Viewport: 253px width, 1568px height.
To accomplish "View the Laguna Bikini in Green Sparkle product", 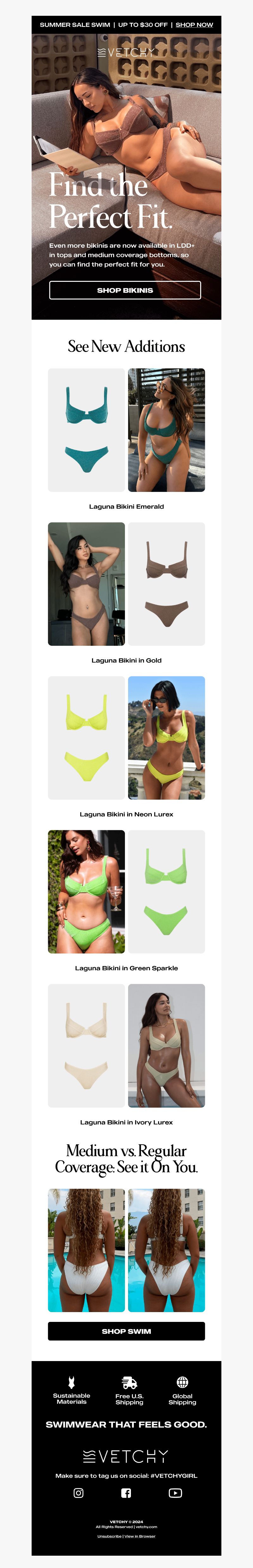I will (166, 892).
